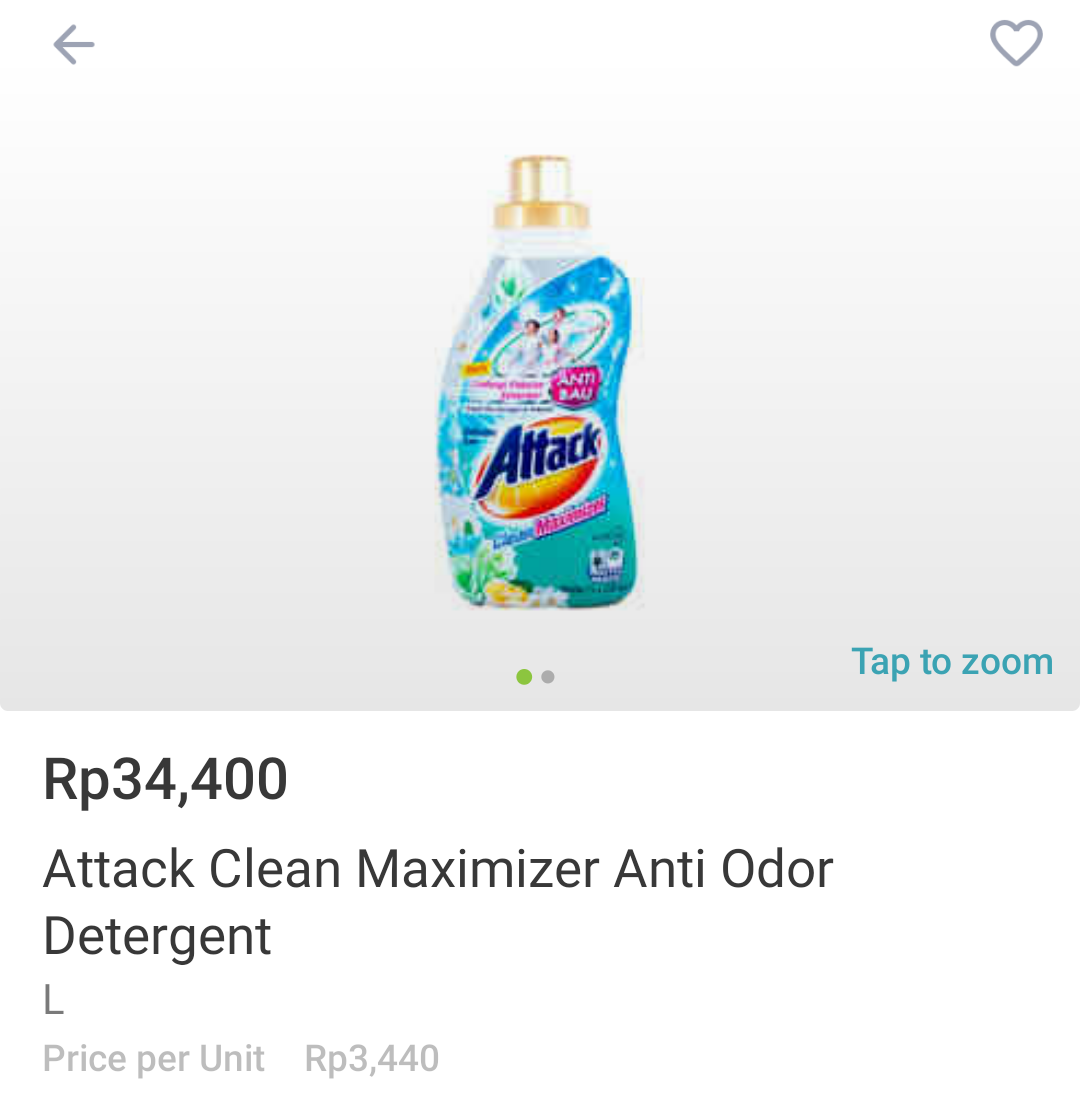Go back using the arrow icon

73,45
